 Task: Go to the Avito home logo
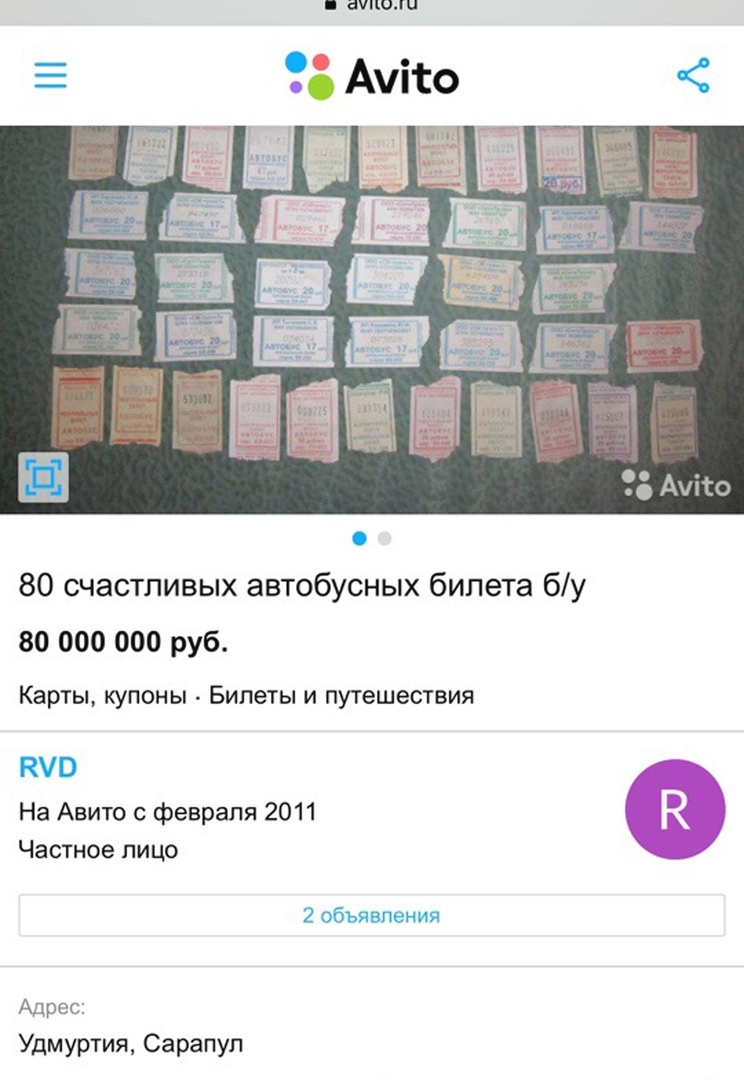[x=372, y=76]
